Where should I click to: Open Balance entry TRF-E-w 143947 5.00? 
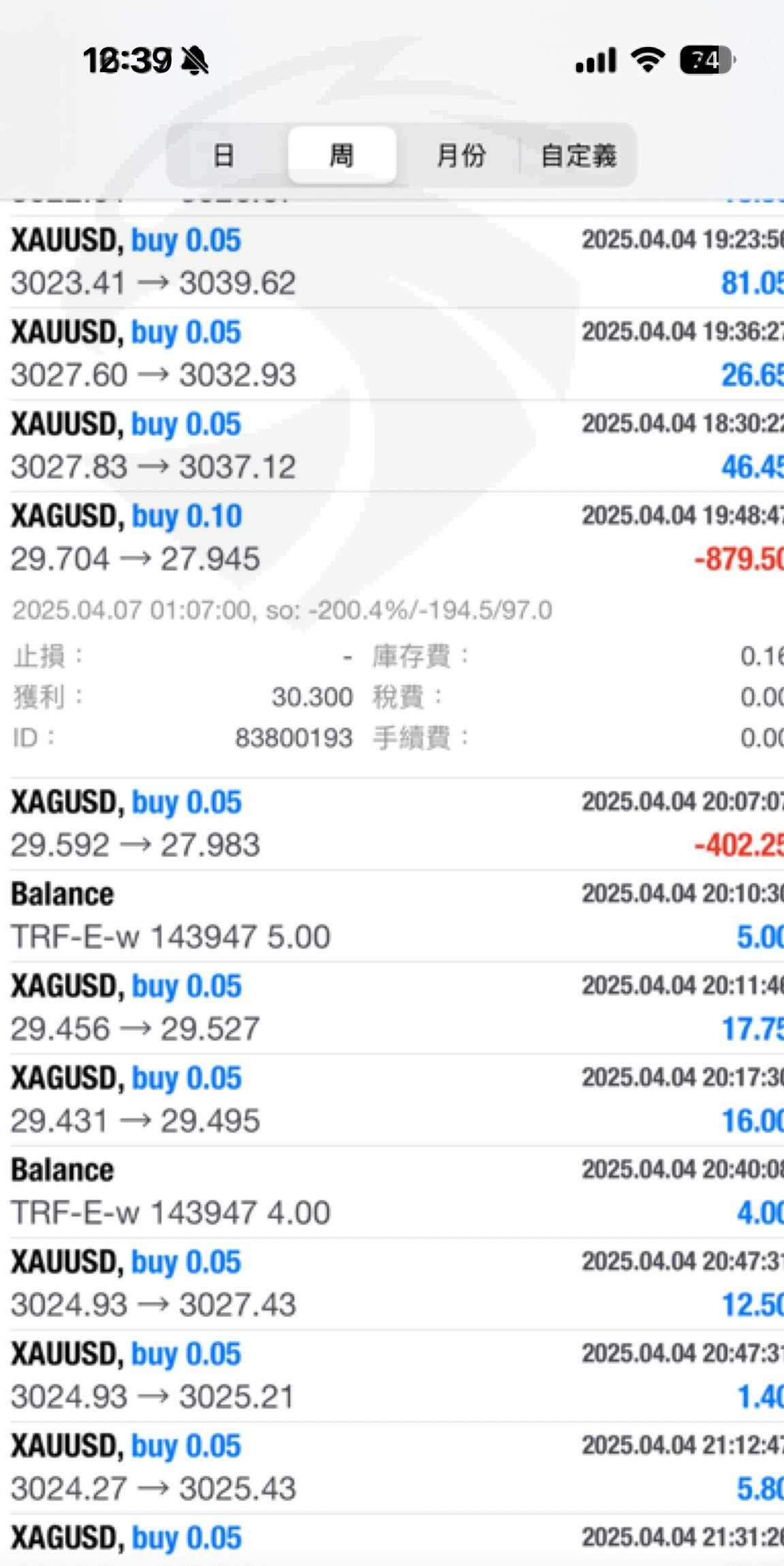coord(392,917)
